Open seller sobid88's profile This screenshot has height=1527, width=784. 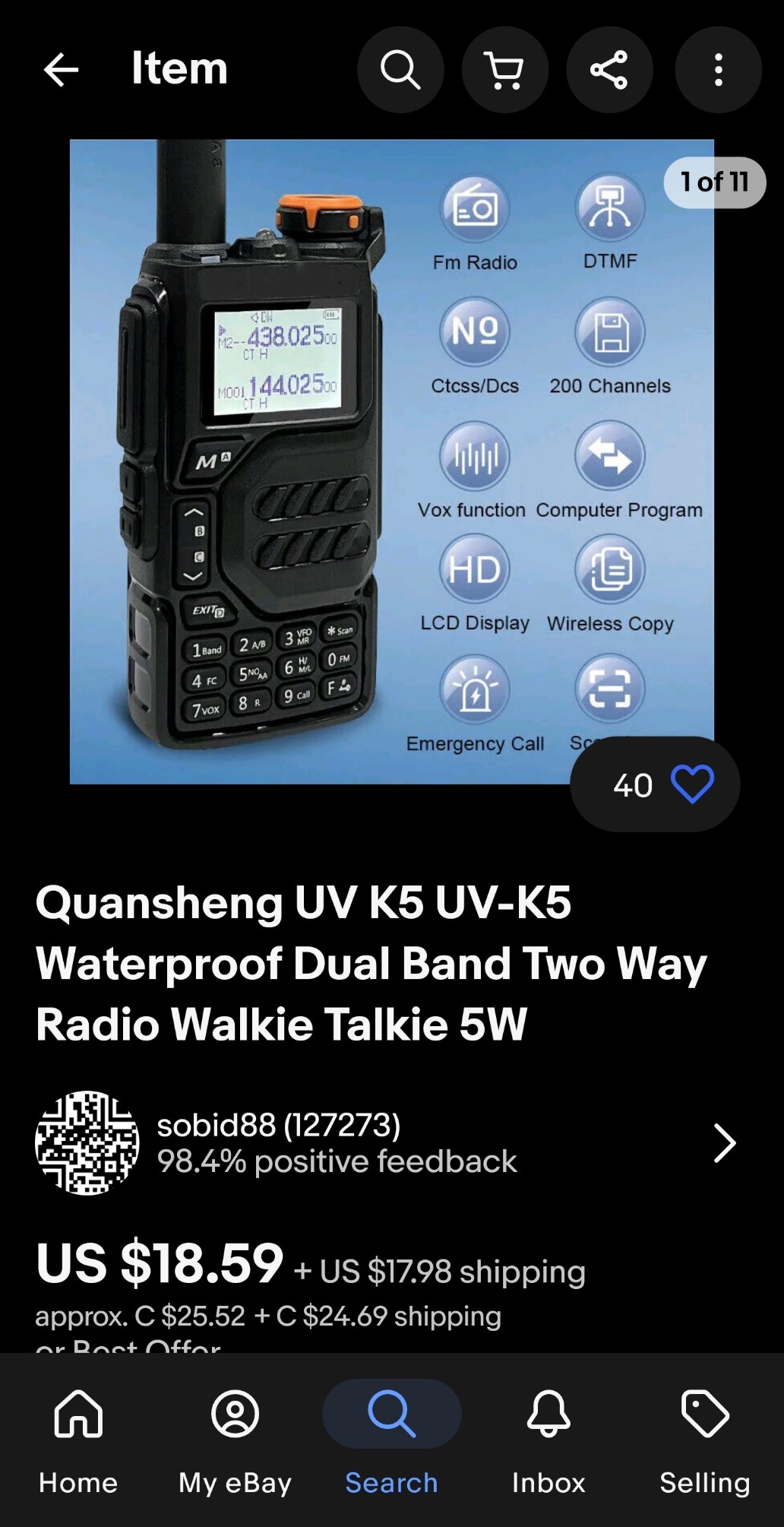point(386,1142)
